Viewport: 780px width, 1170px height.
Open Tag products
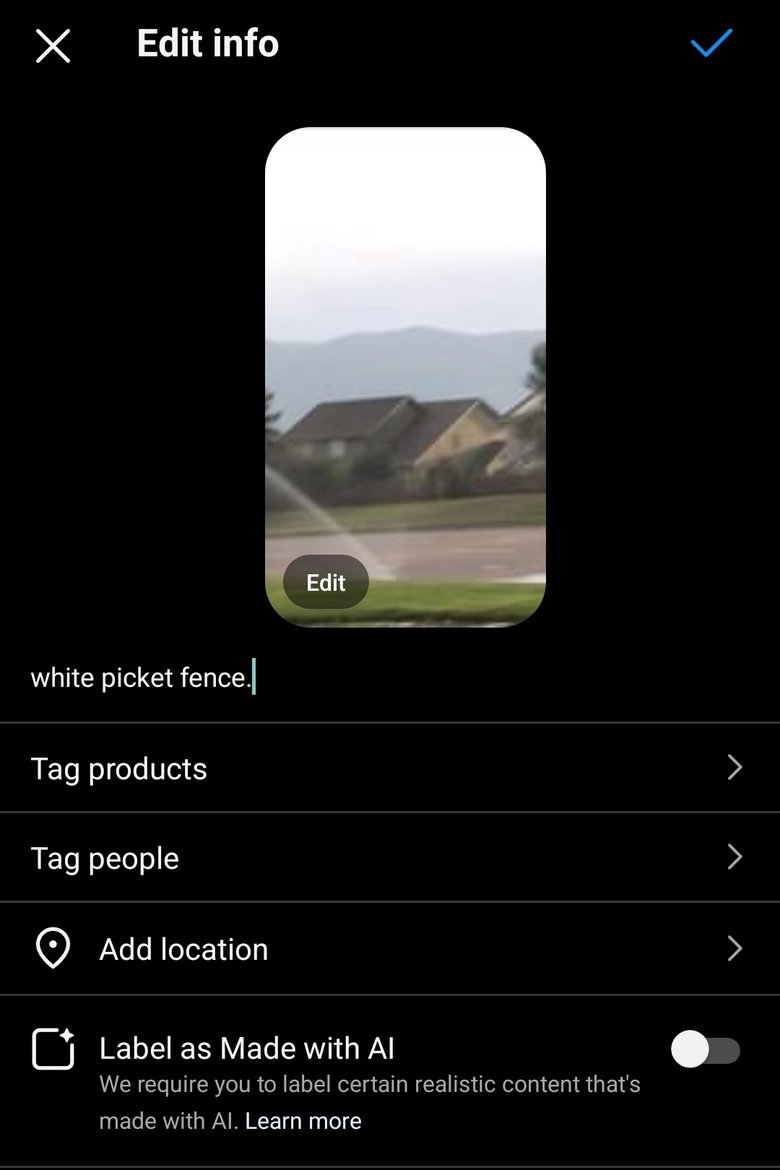(x=389, y=768)
